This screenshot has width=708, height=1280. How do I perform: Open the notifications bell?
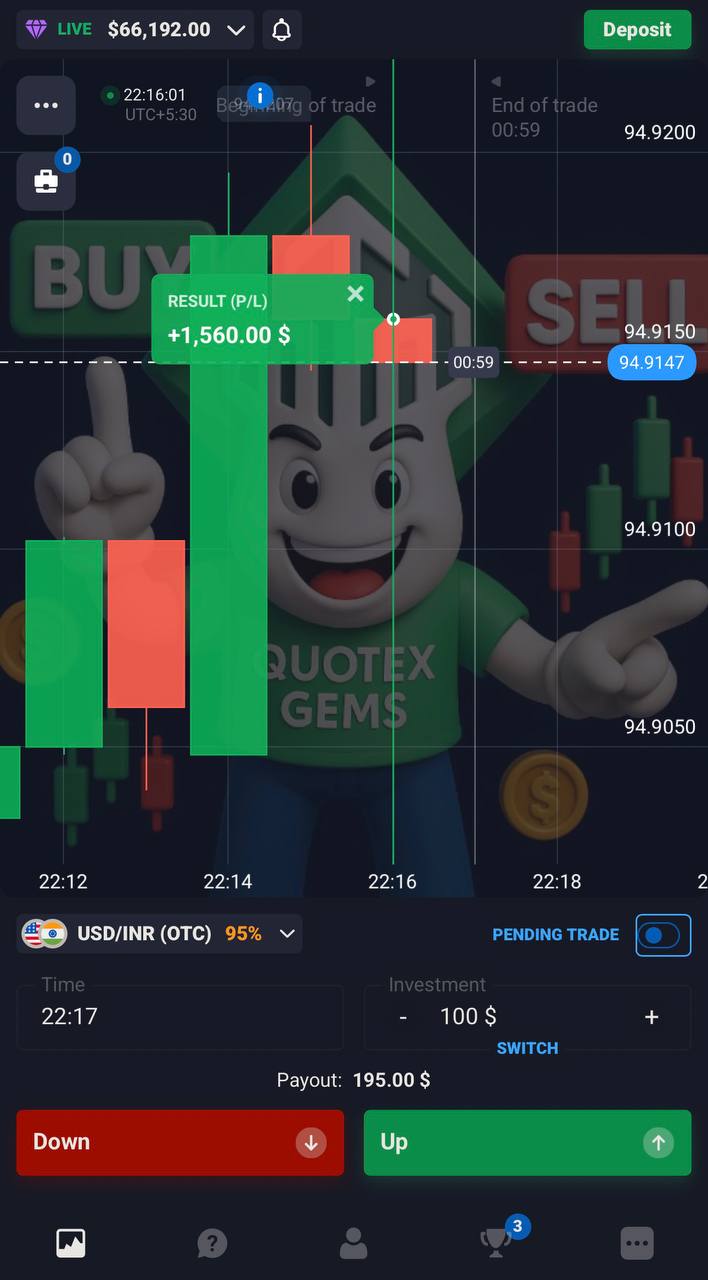(282, 30)
